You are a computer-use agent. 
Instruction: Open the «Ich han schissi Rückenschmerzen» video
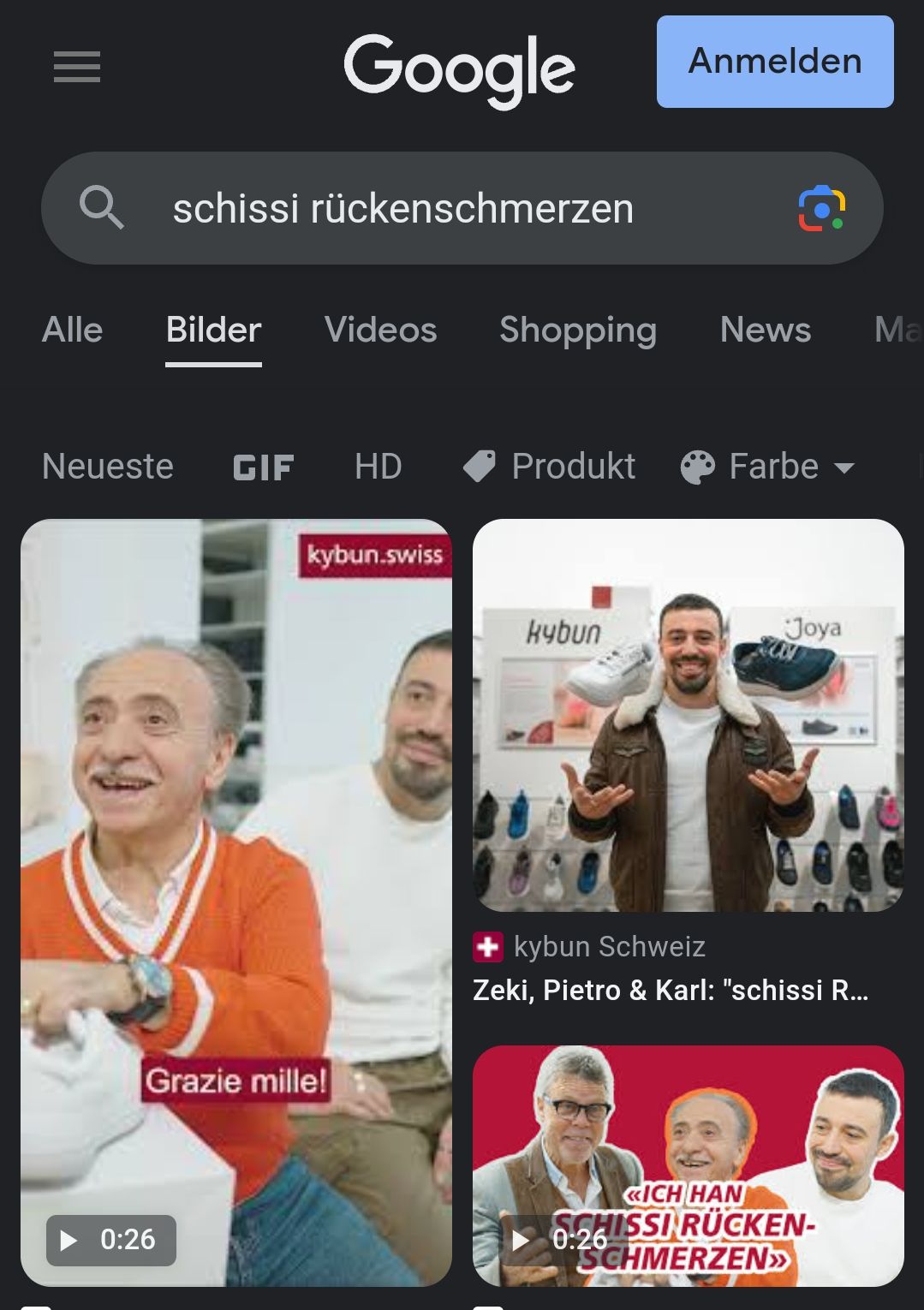coord(688,1164)
